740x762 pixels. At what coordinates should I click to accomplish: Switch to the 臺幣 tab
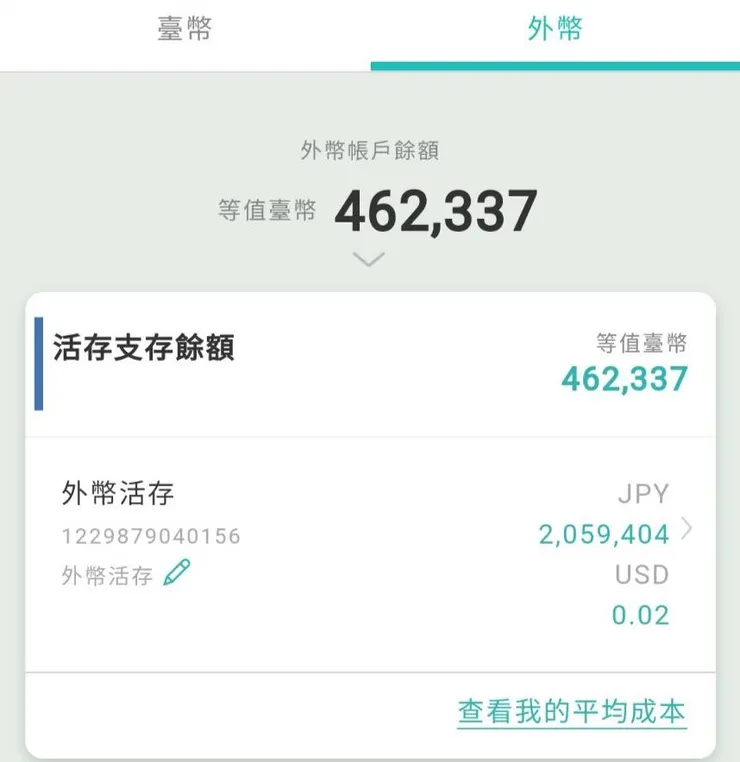click(184, 28)
